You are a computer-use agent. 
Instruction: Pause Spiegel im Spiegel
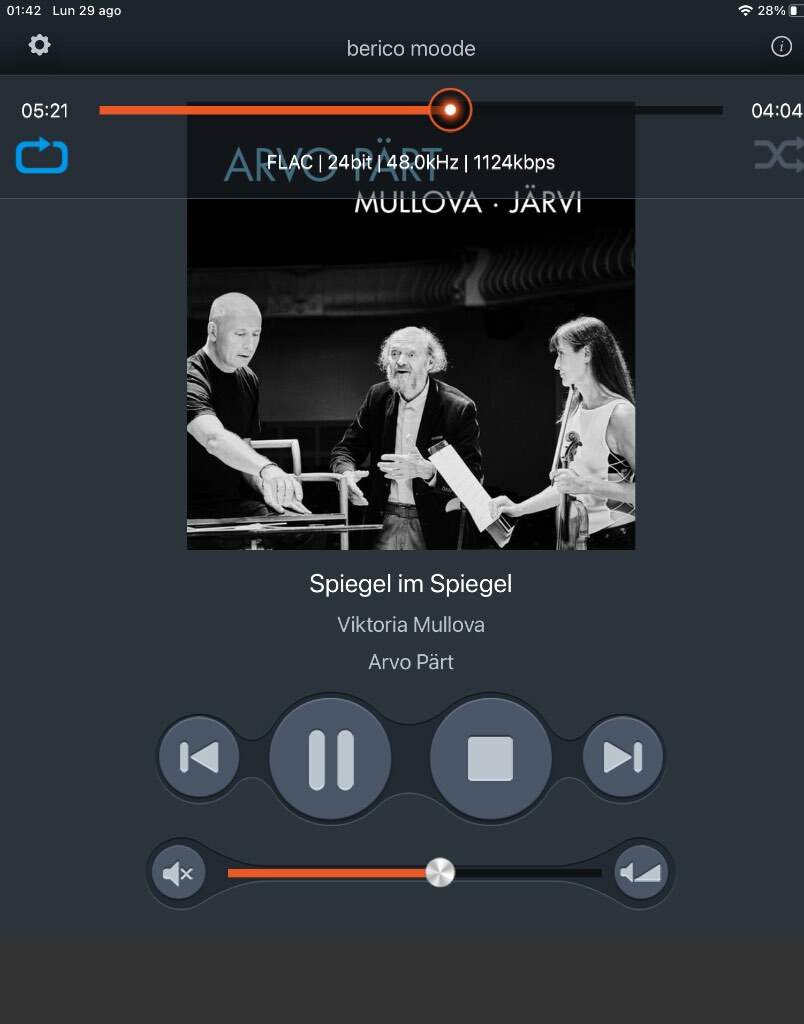pyautogui.click(x=330, y=759)
